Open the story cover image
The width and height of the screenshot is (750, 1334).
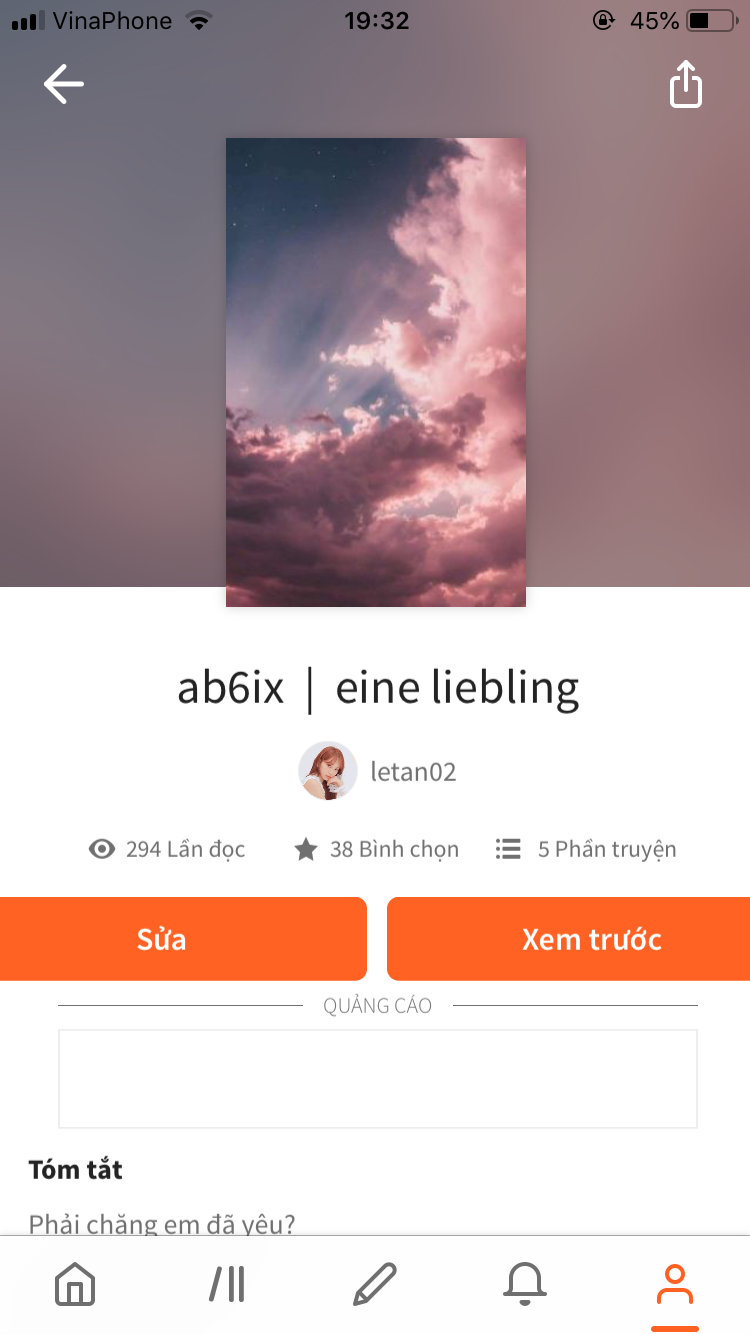pyautogui.click(x=375, y=372)
